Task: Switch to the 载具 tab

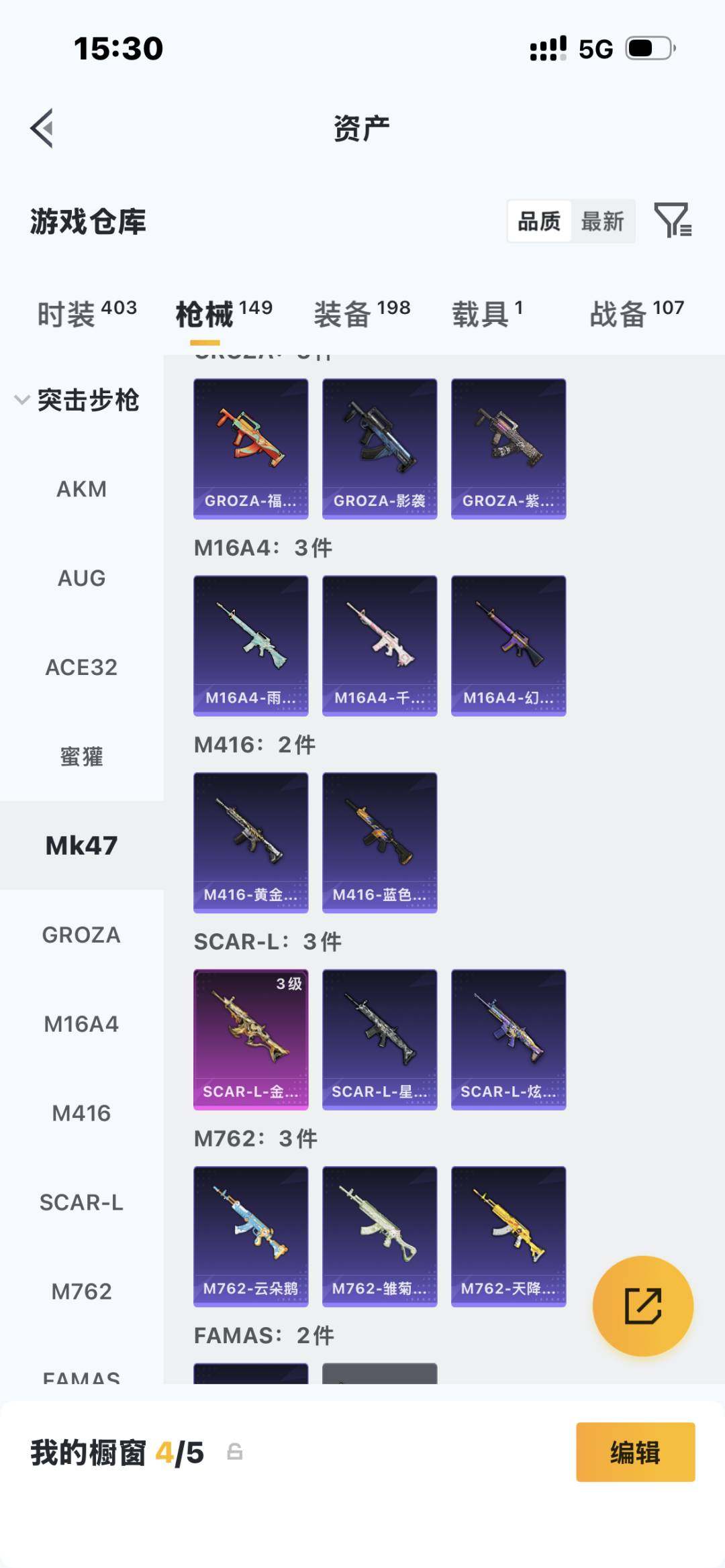Action: 487,313
